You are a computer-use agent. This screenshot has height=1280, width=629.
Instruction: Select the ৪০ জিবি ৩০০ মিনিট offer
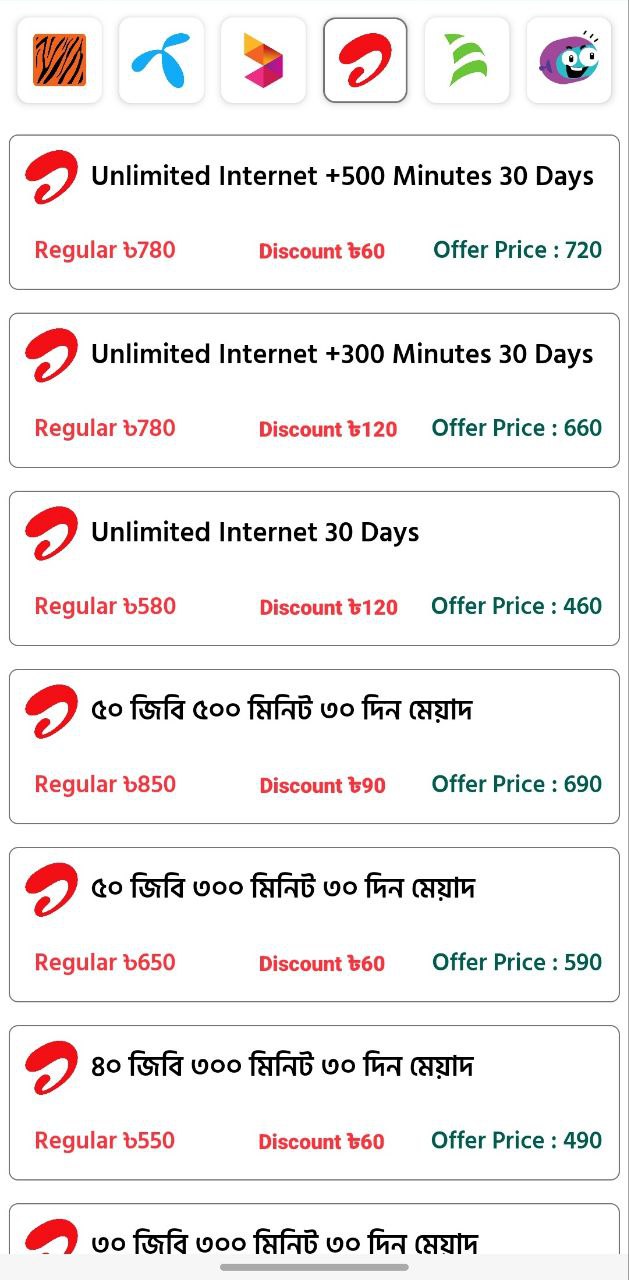click(x=314, y=1102)
